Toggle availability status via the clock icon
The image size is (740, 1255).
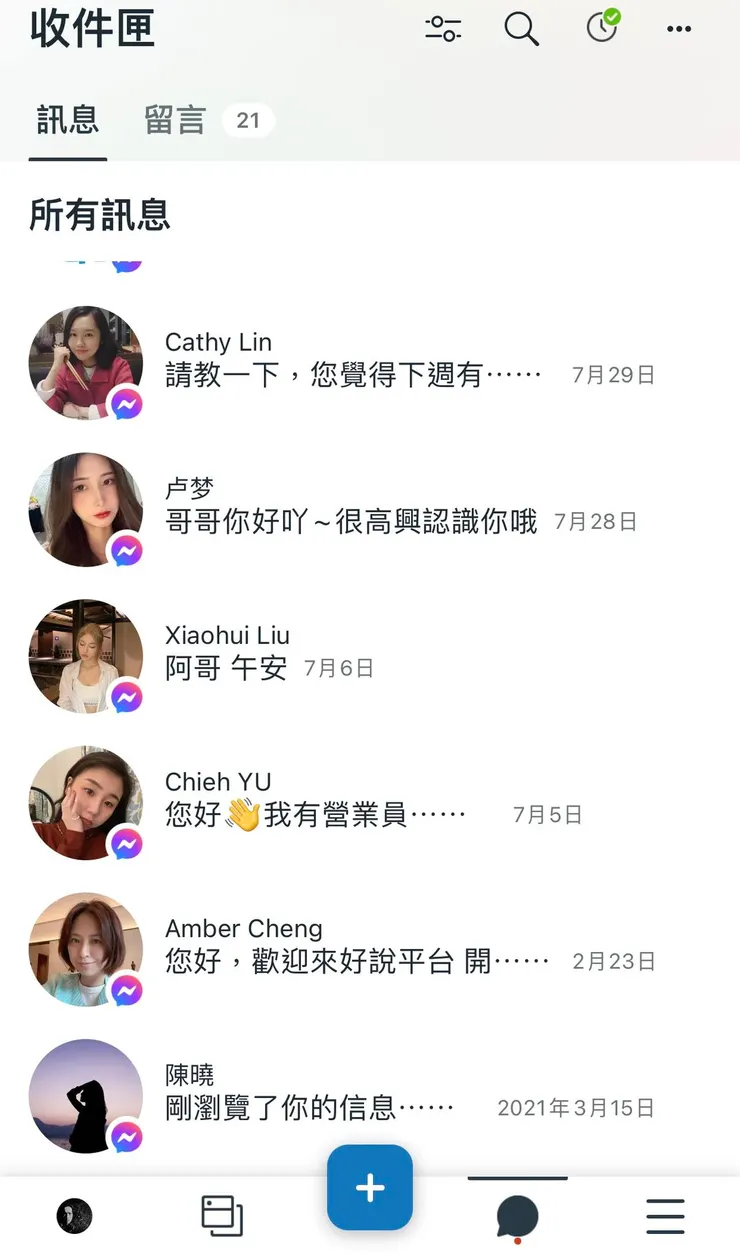point(601,29)
